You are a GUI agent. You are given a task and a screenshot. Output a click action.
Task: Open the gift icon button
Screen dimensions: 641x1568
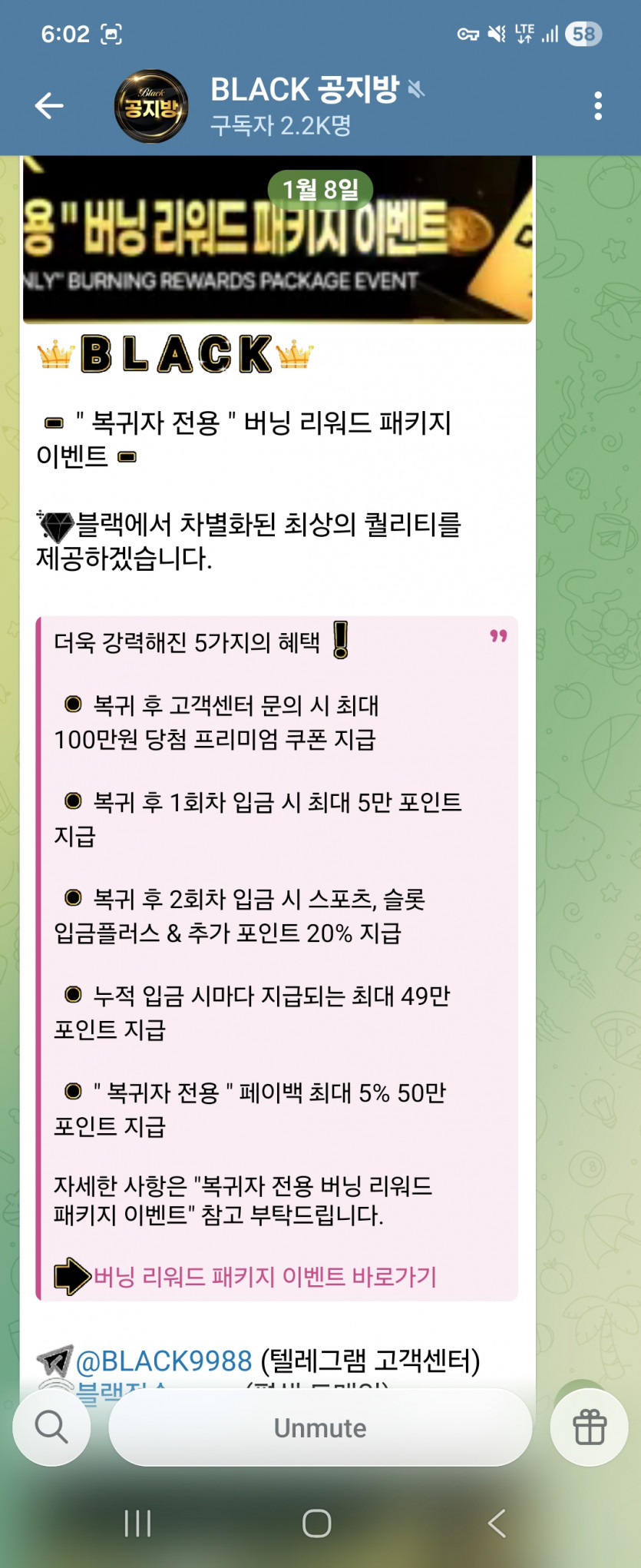pyautogui.click(x=590, y=1427)
